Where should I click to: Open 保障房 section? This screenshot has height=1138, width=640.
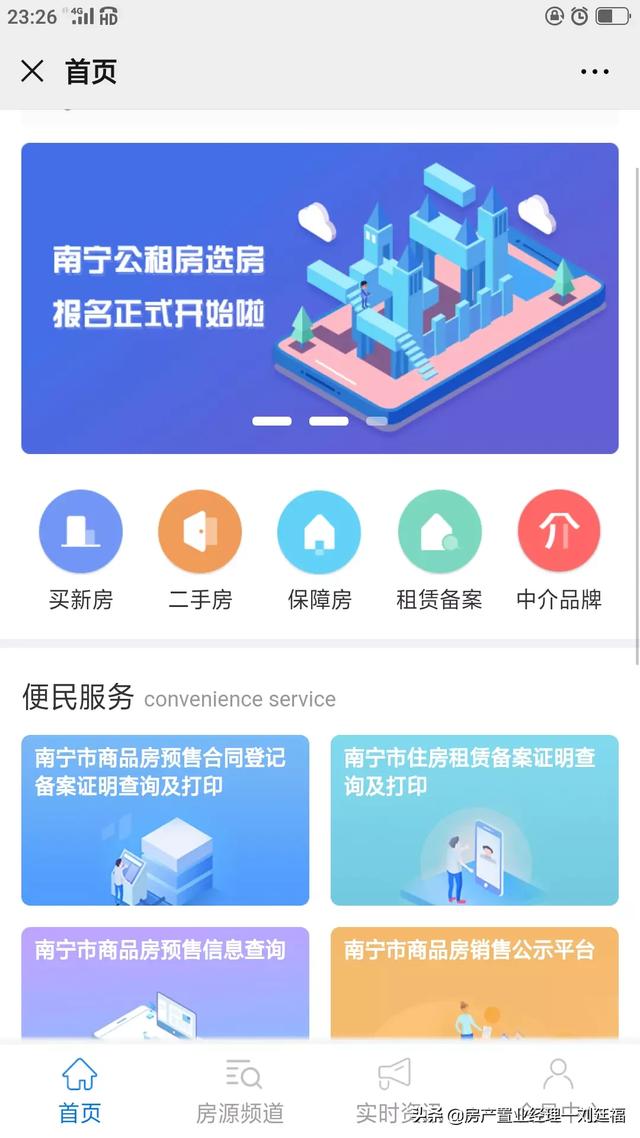pyautogui.click(x=319, y=551)
